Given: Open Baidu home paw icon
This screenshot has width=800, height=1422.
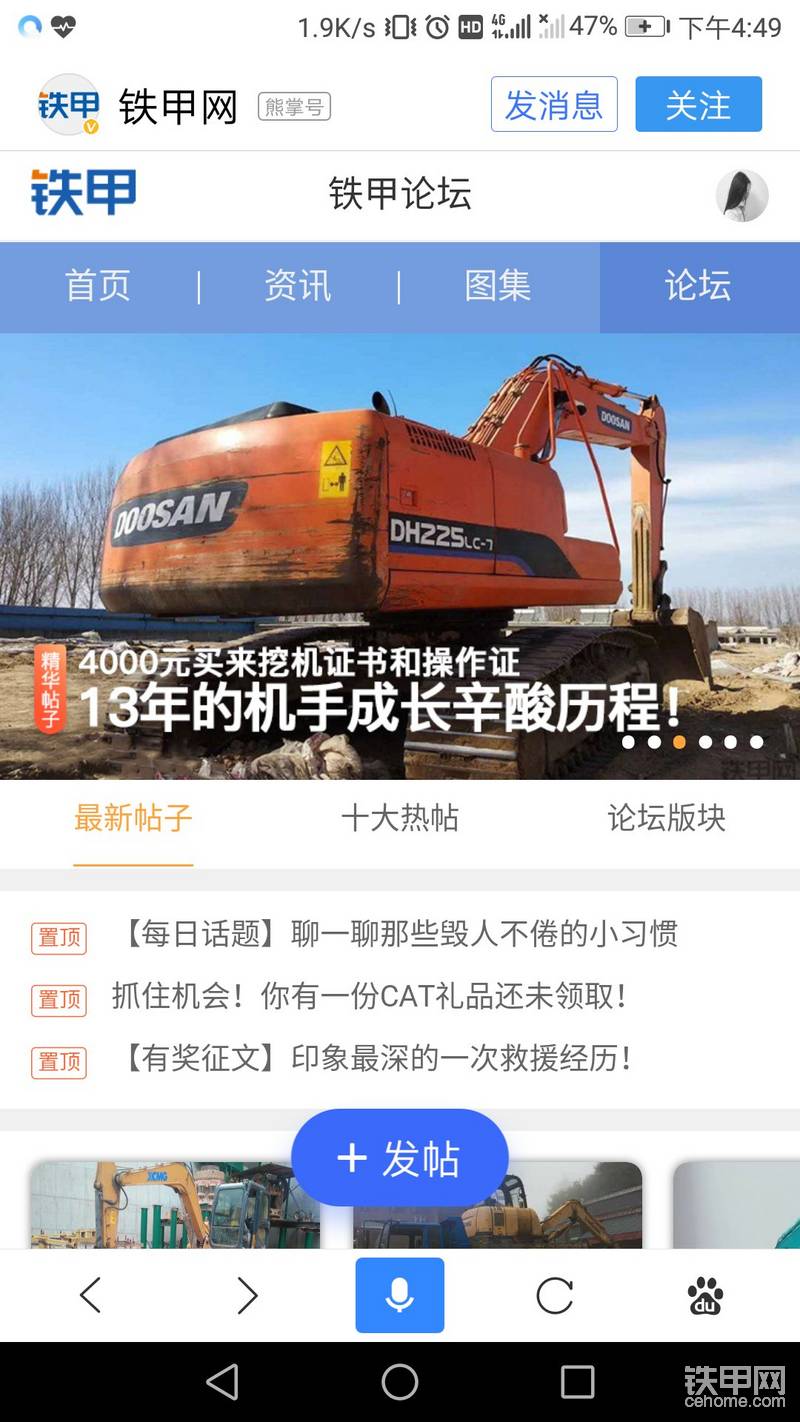Looking at the screenshot, I should tap(706, 1296).
